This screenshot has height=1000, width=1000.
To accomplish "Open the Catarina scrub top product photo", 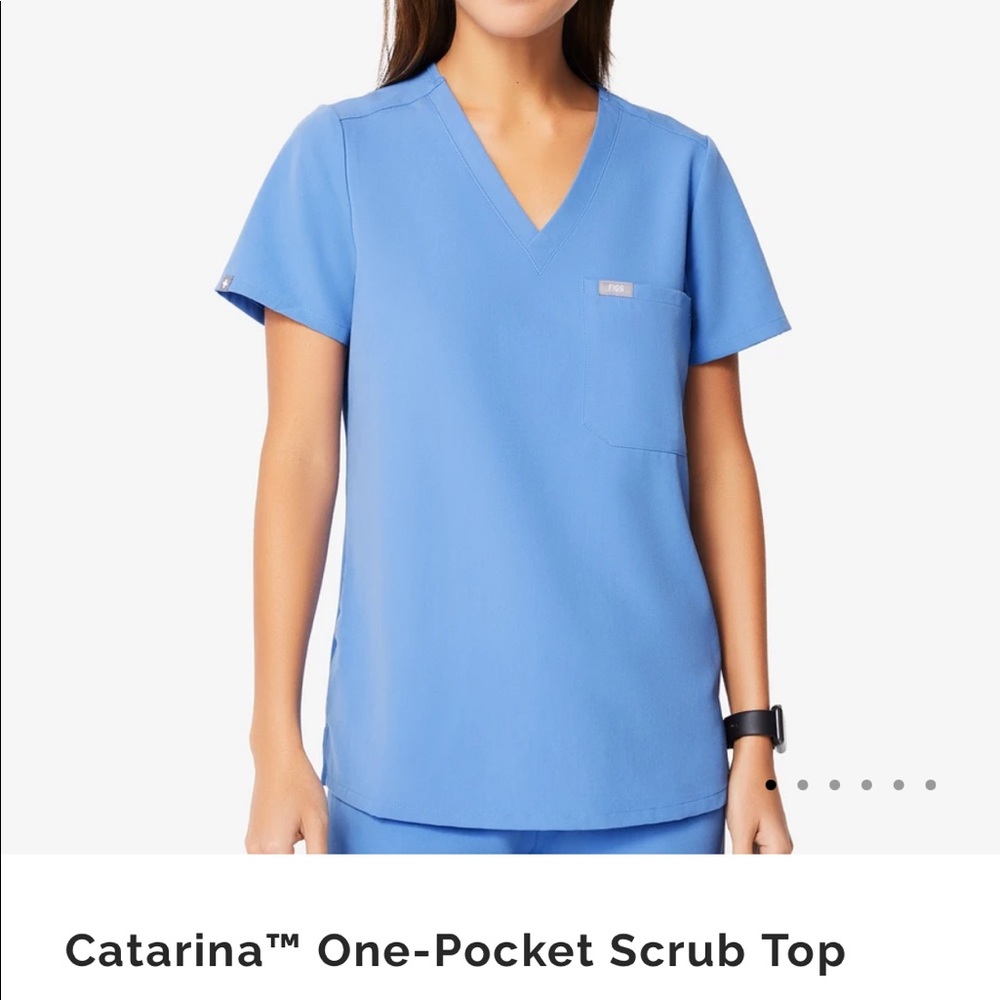I will point(500,430).
